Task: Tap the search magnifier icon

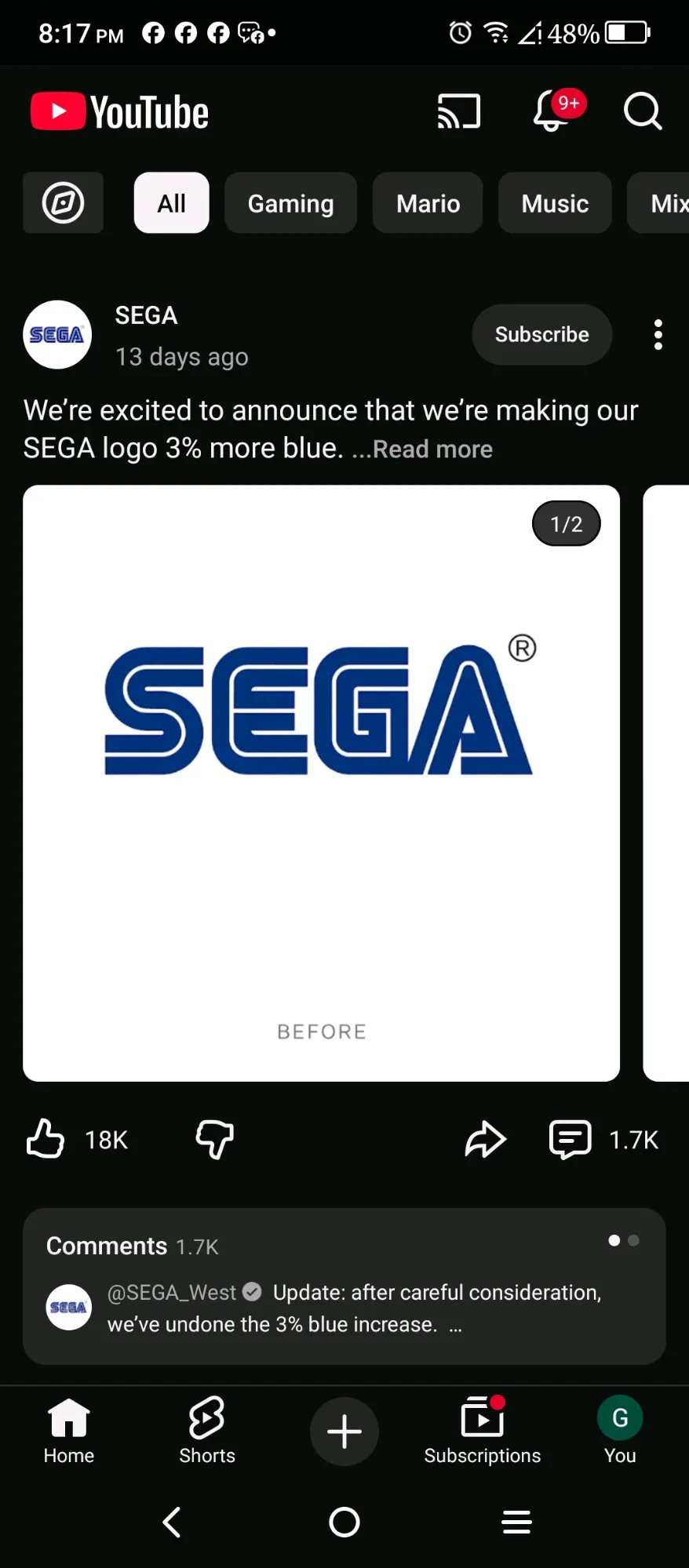Action: 643,111
